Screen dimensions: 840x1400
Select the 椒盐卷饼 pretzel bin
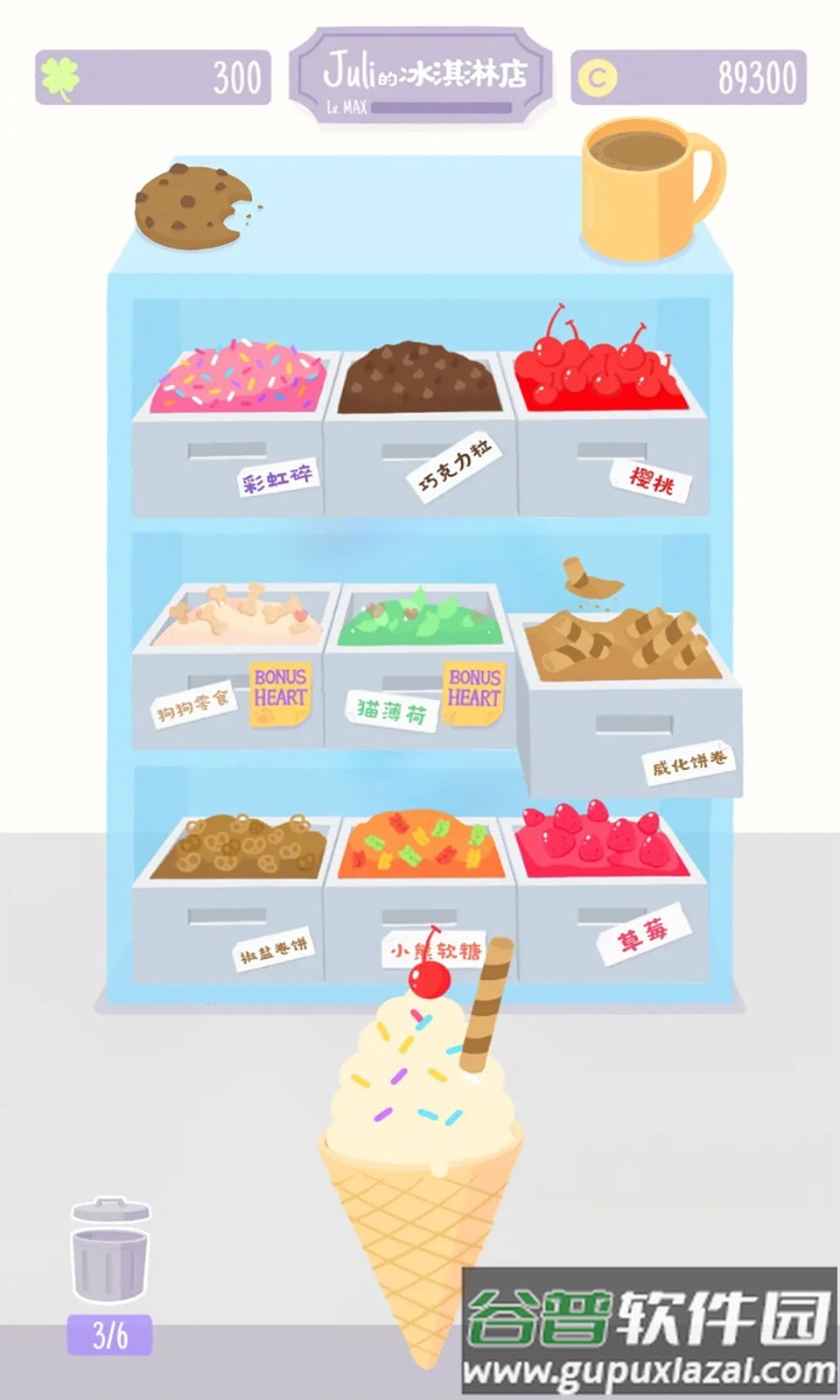click(x=238, y=849)
